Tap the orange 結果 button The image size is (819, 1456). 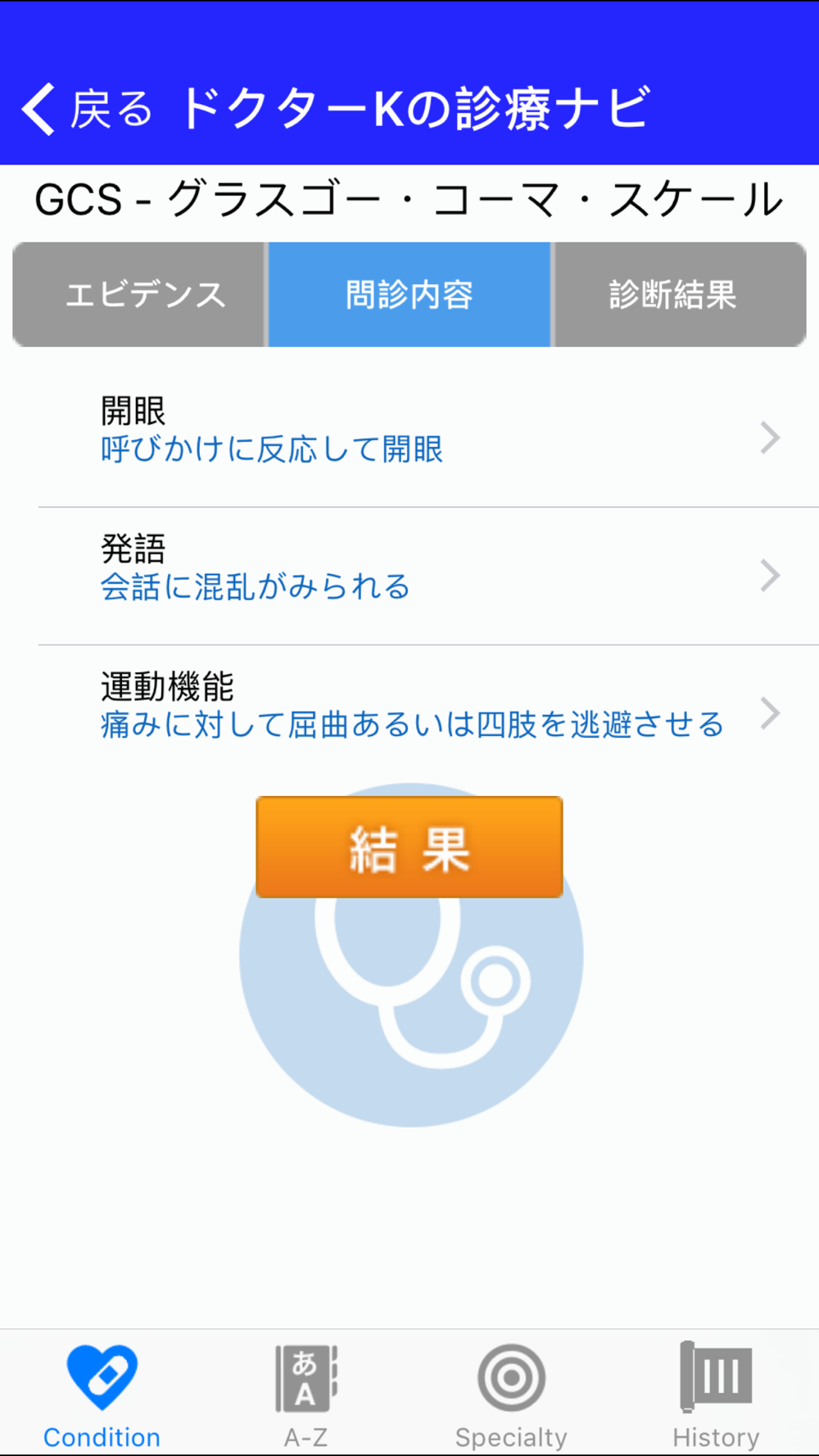[x=409, y=848]
